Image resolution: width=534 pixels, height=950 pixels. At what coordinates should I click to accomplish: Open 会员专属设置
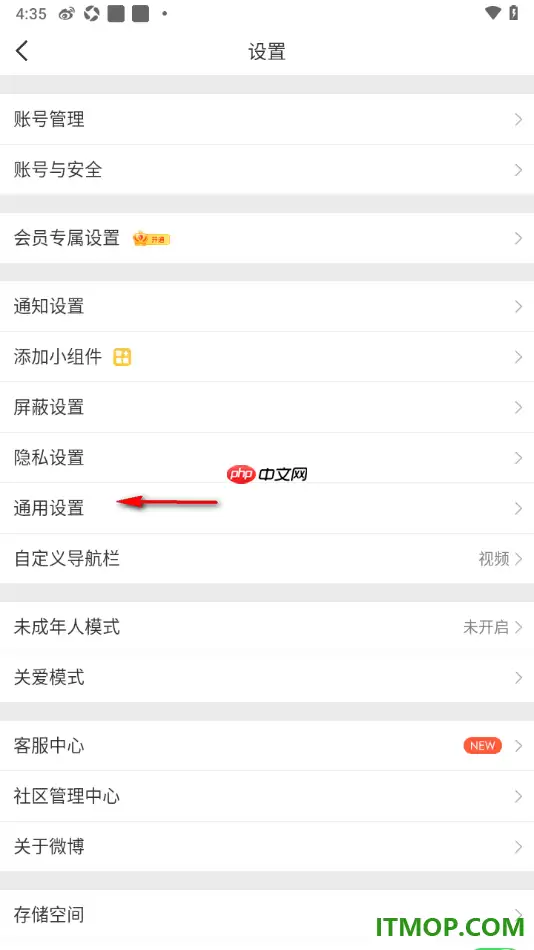pyautogui.click(x=267, y=238)
